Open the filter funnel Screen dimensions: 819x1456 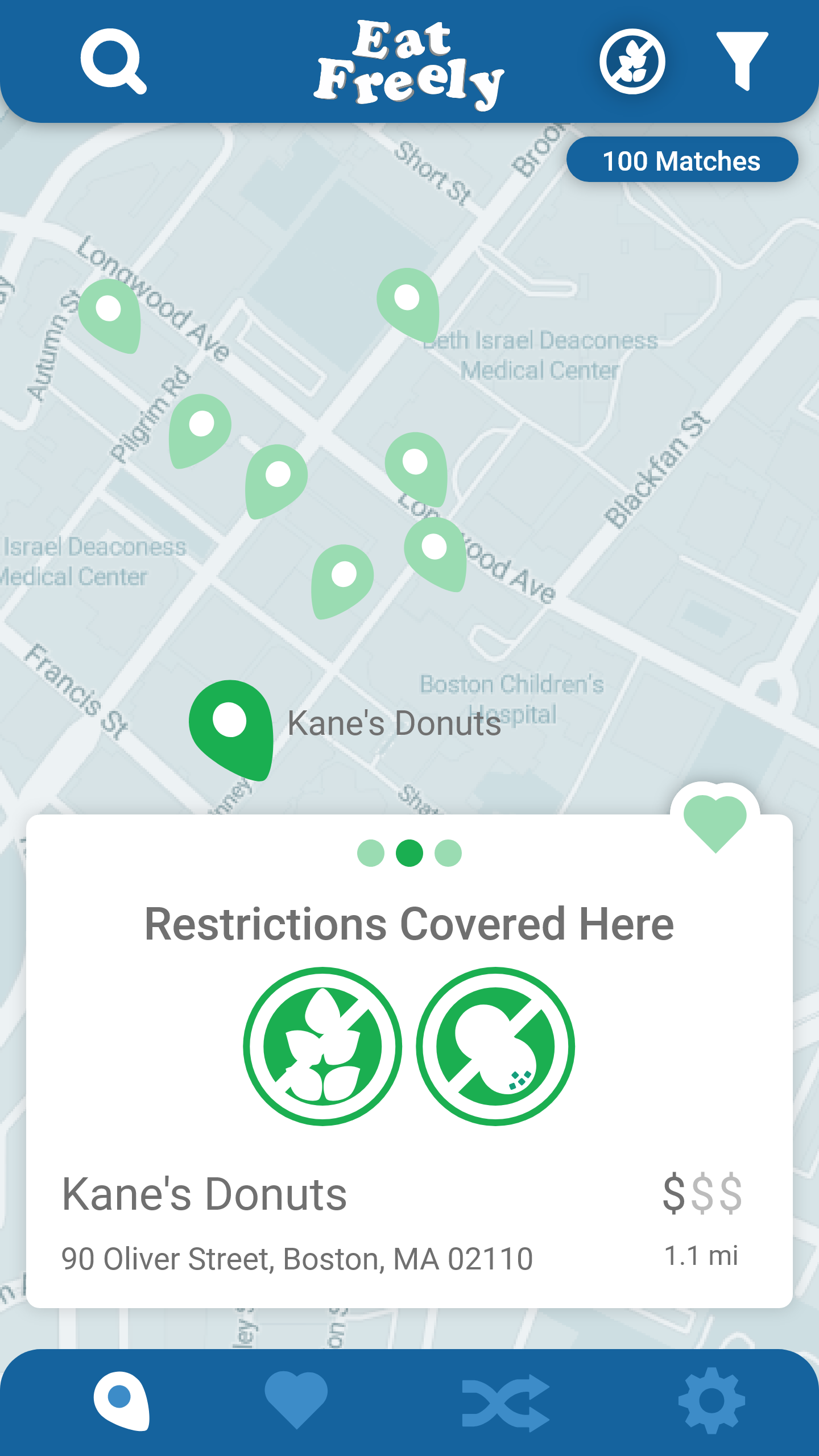point(742,61)
